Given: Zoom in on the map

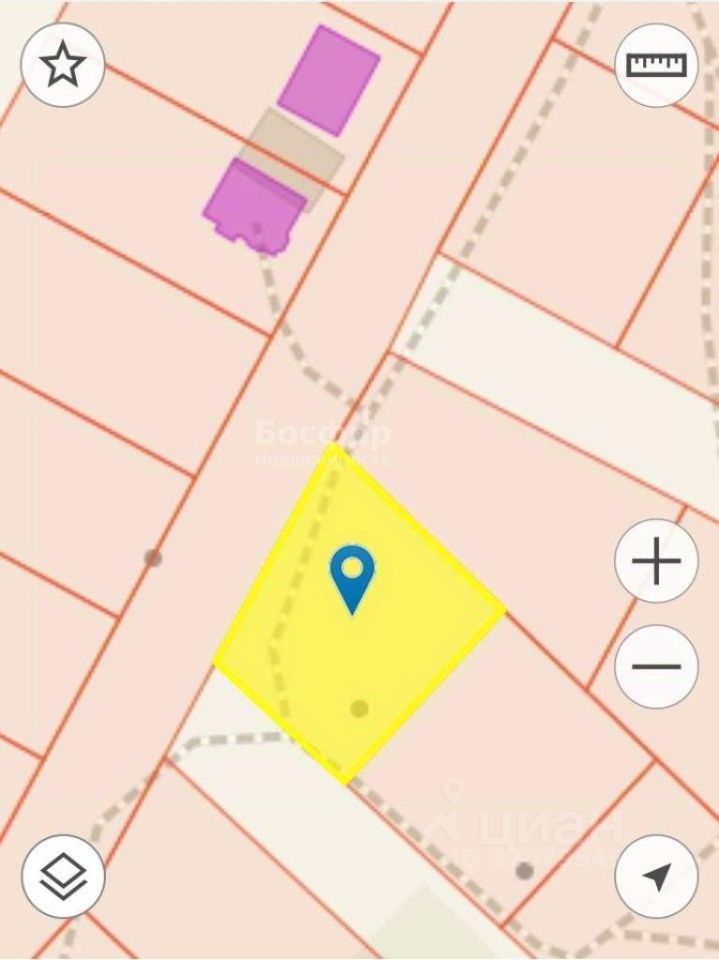Looking at the screenshot, I should [656, 563].
